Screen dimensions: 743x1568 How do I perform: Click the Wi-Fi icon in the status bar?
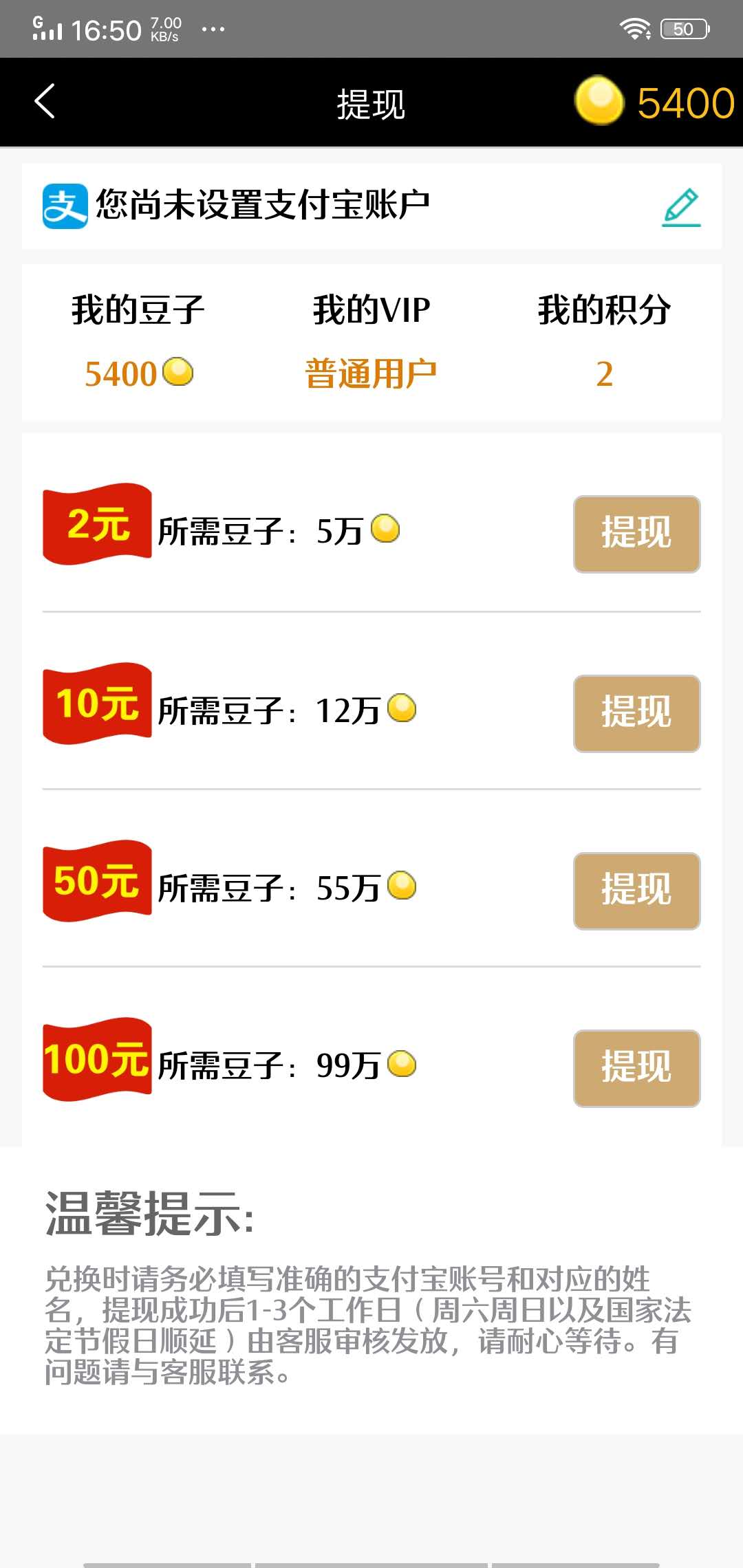pos(634,28)
